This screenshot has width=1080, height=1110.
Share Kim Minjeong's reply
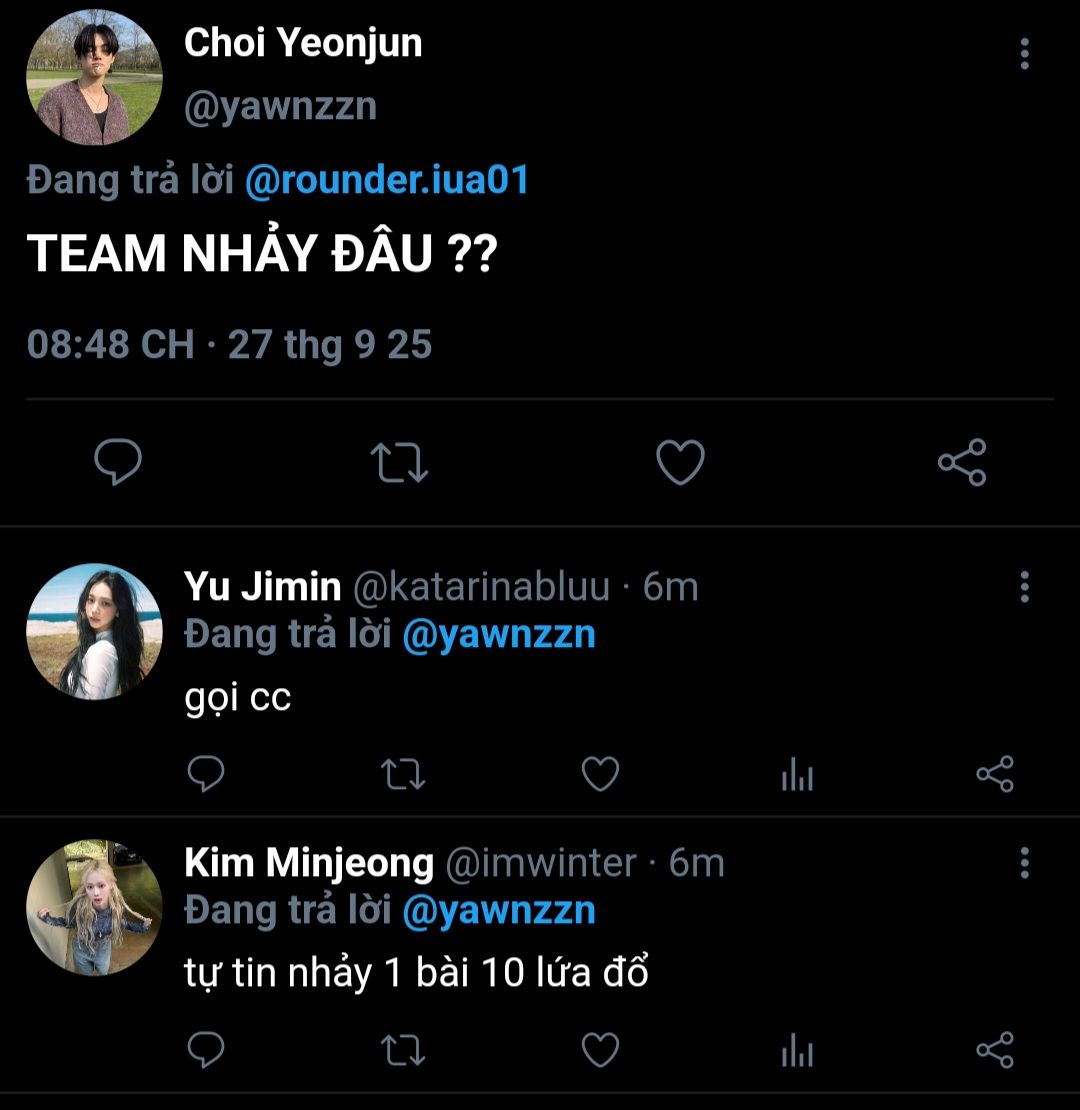click(x=994, y=1050)
